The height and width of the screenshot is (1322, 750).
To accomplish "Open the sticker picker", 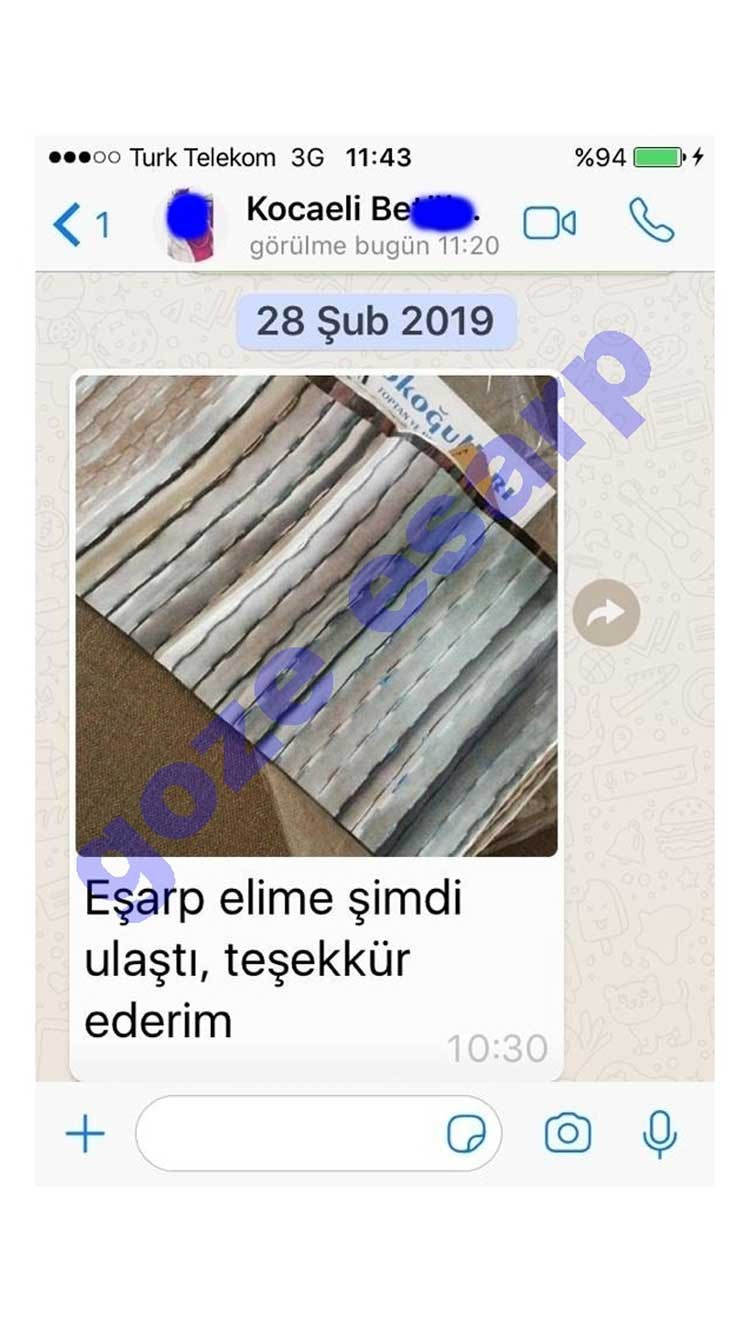I will (467, 1134).
